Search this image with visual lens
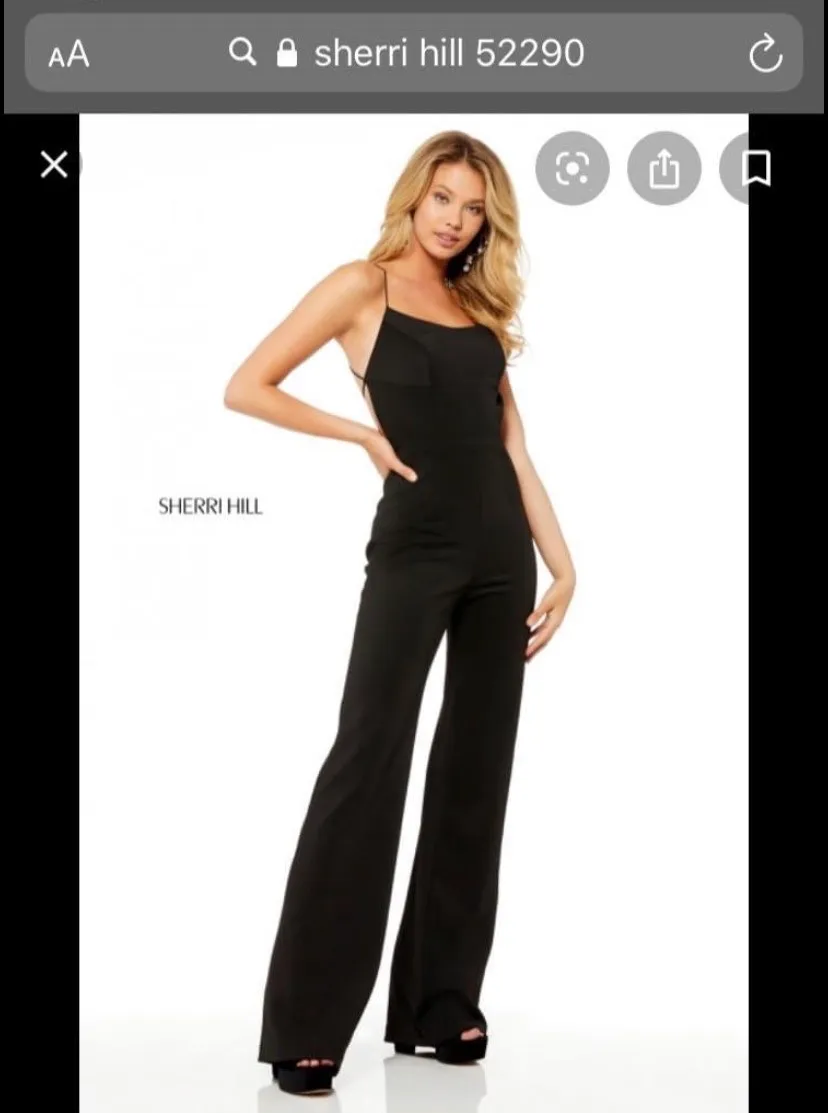This screenshot has width=828, height=1113. pos(572,168)
